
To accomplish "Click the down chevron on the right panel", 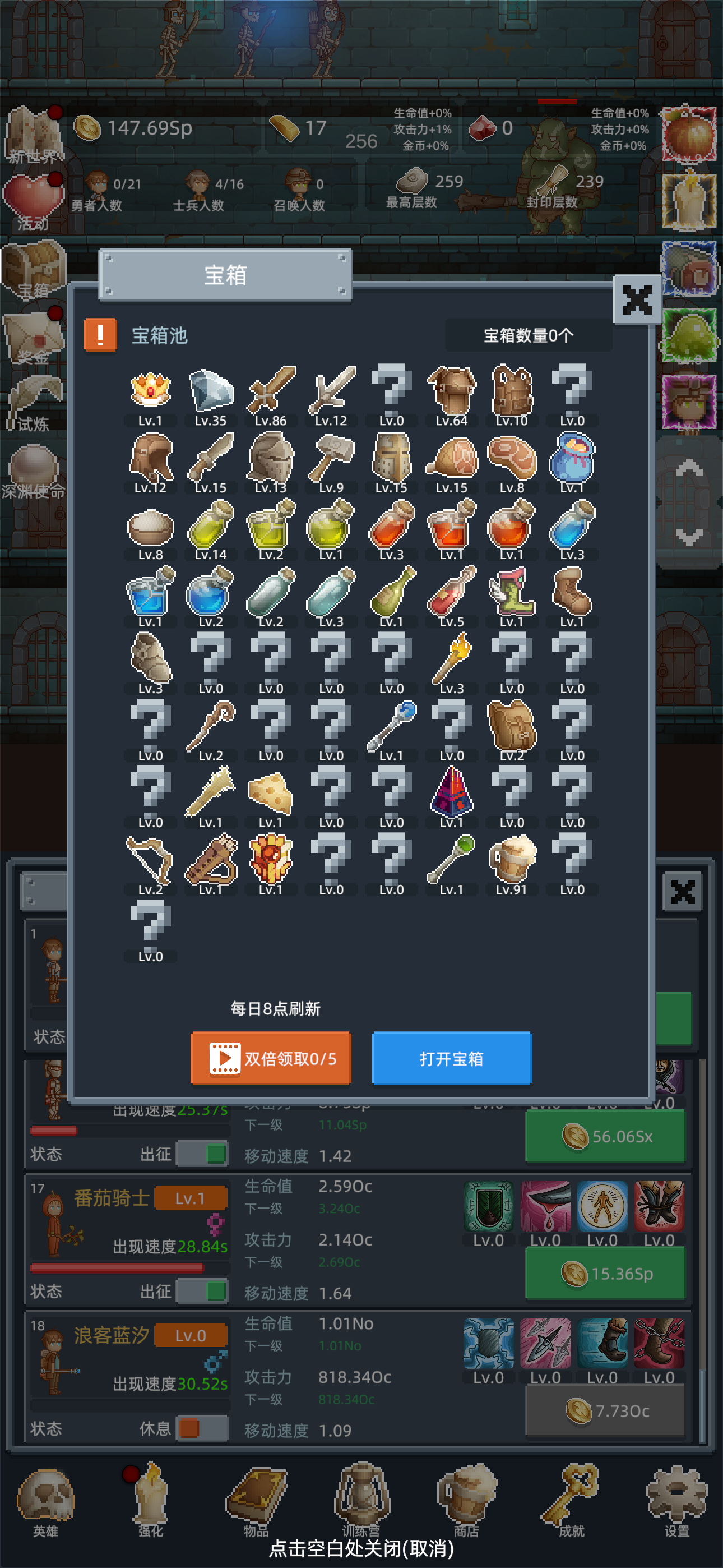I will coord(689,536).
